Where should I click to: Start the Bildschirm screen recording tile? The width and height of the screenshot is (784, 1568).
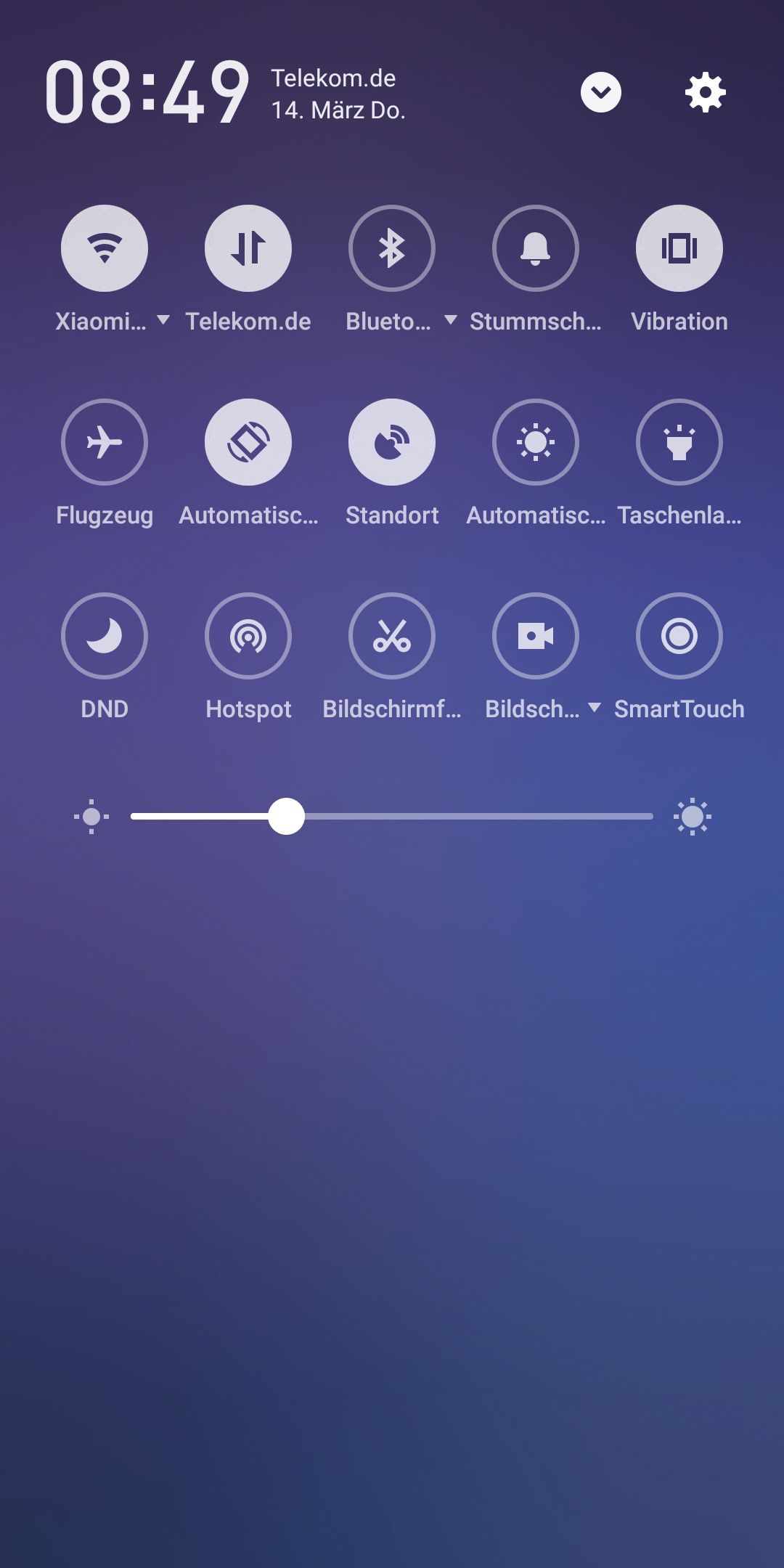pos(536,636)
